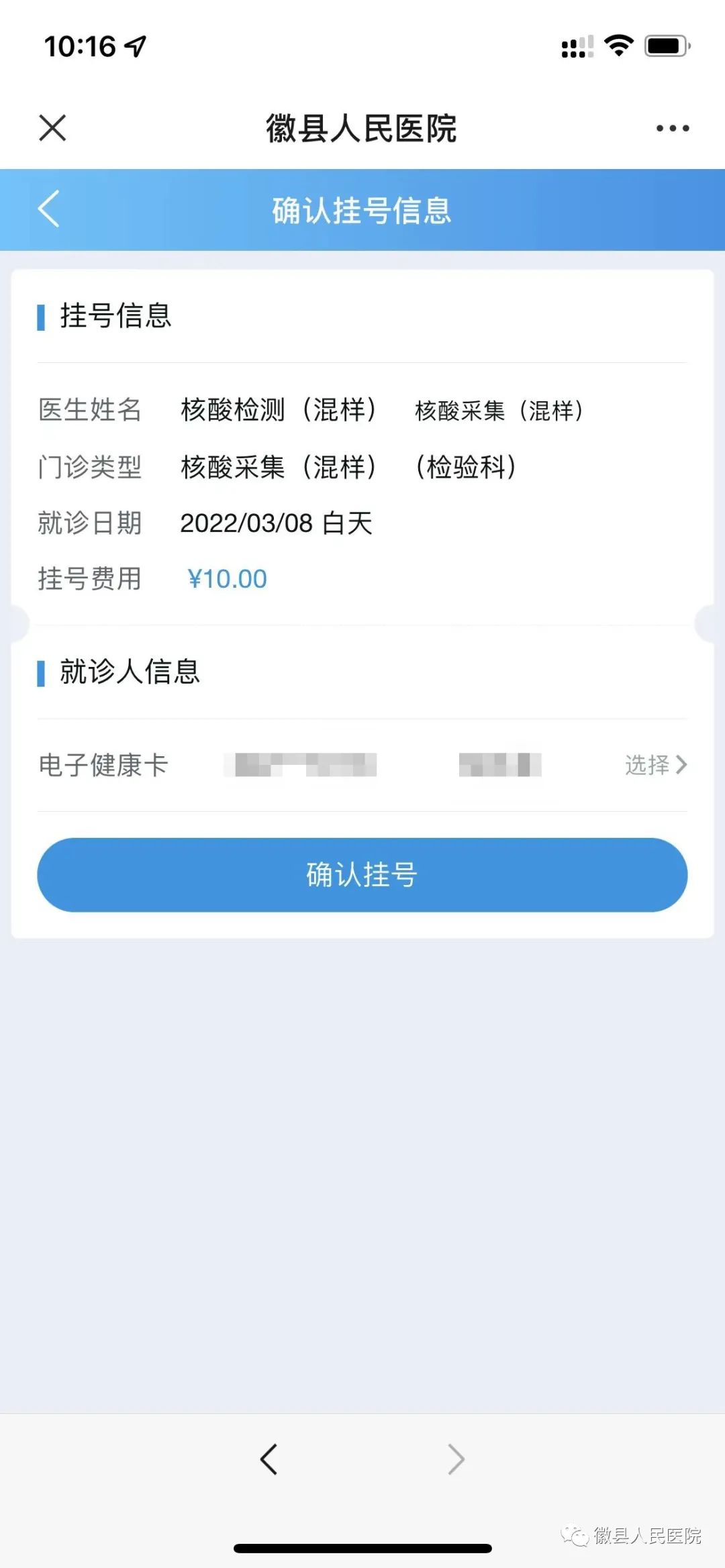Select the 核酸采集（混样）outpatient type

279,468
